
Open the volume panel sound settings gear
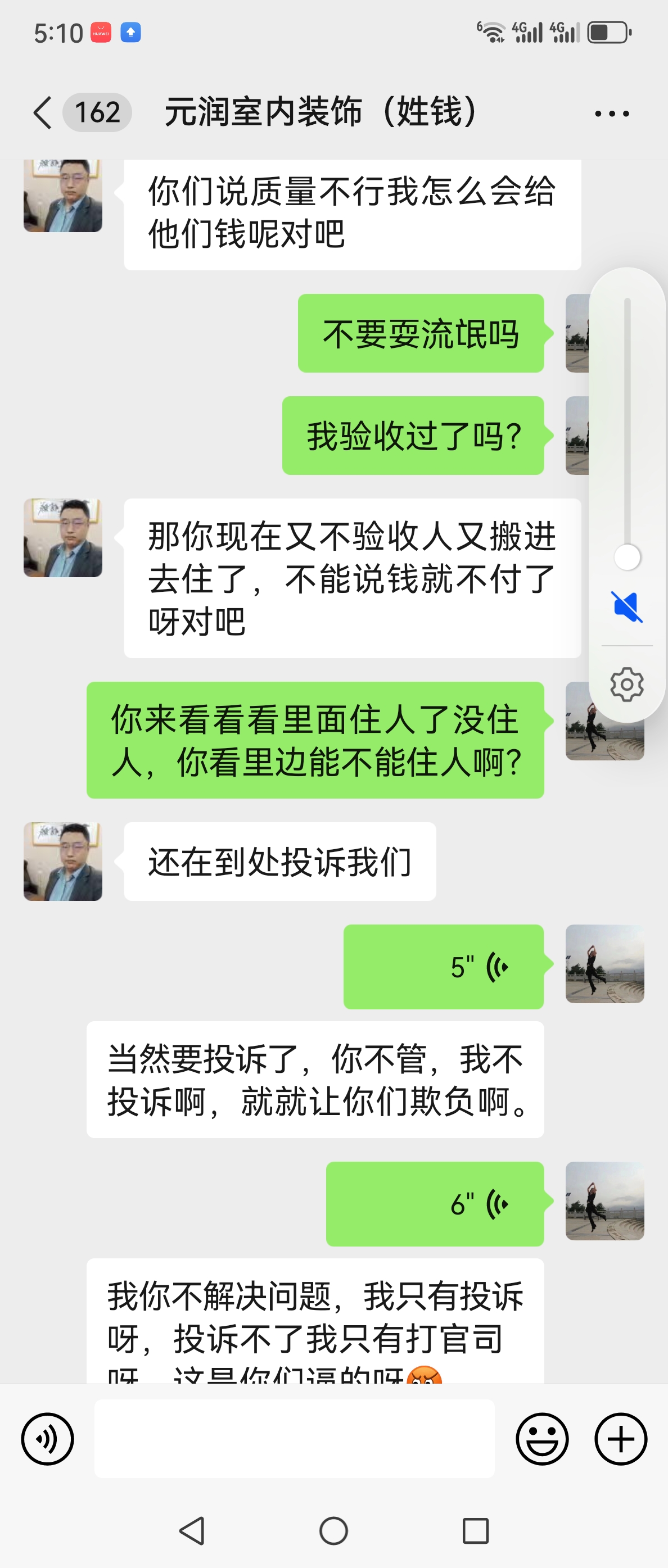[626, 685]
